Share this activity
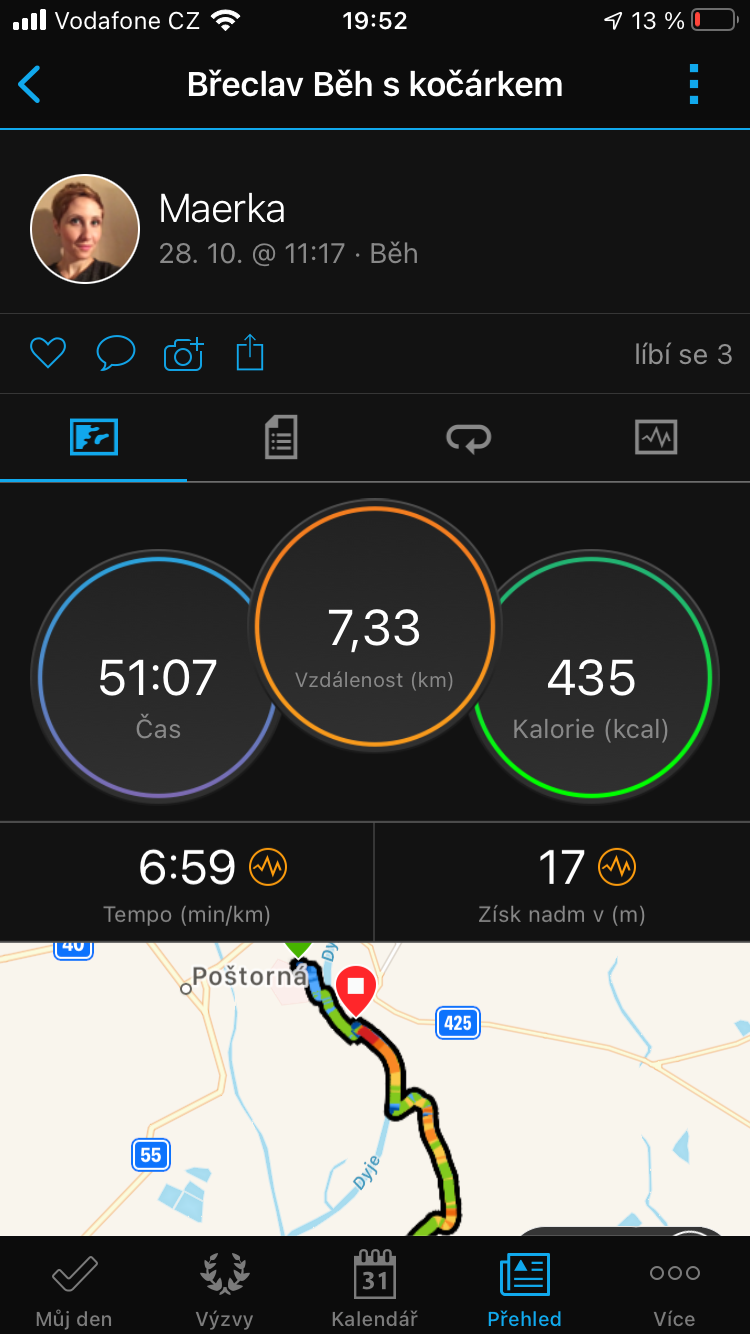750x1334 pixels. point(250,353)
